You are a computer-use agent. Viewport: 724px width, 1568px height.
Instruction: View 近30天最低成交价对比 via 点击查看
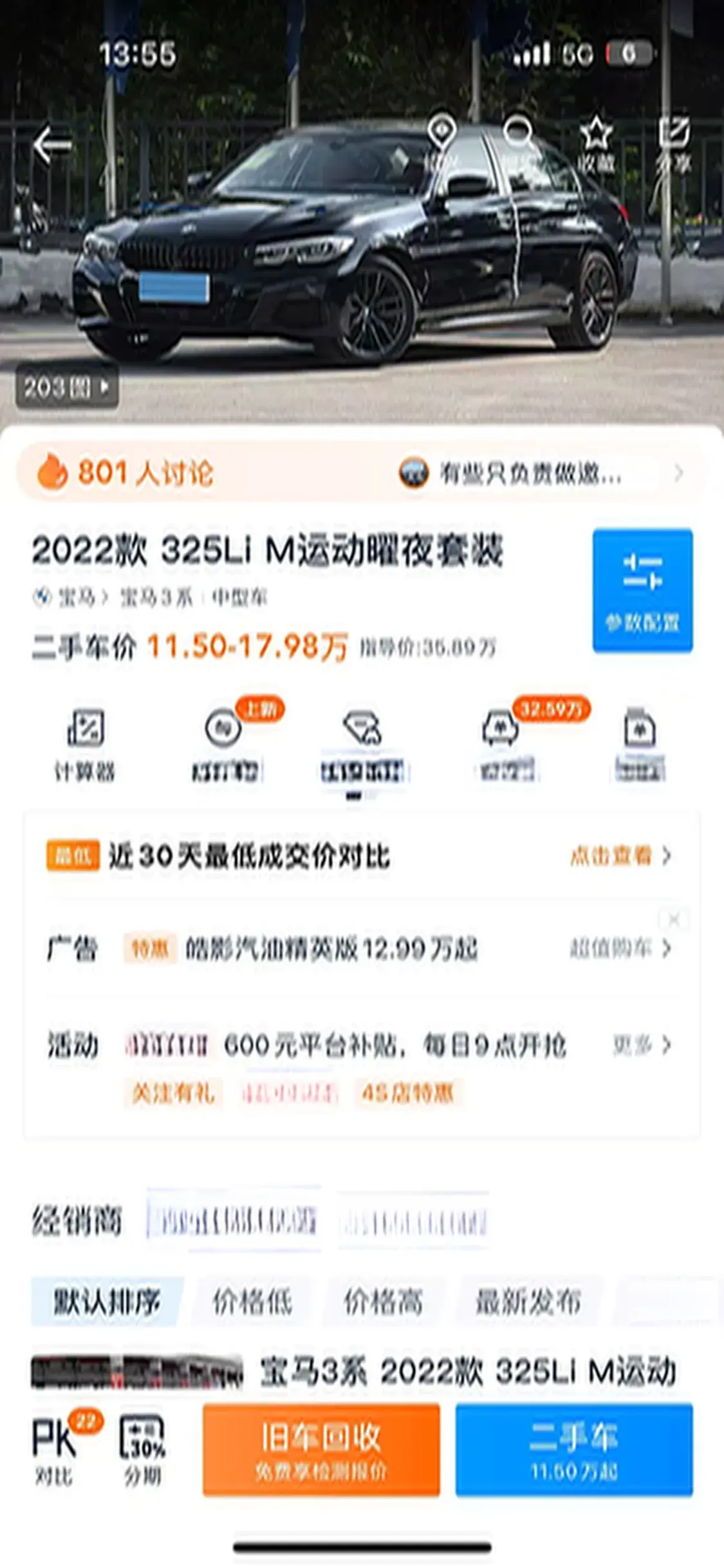620,856
